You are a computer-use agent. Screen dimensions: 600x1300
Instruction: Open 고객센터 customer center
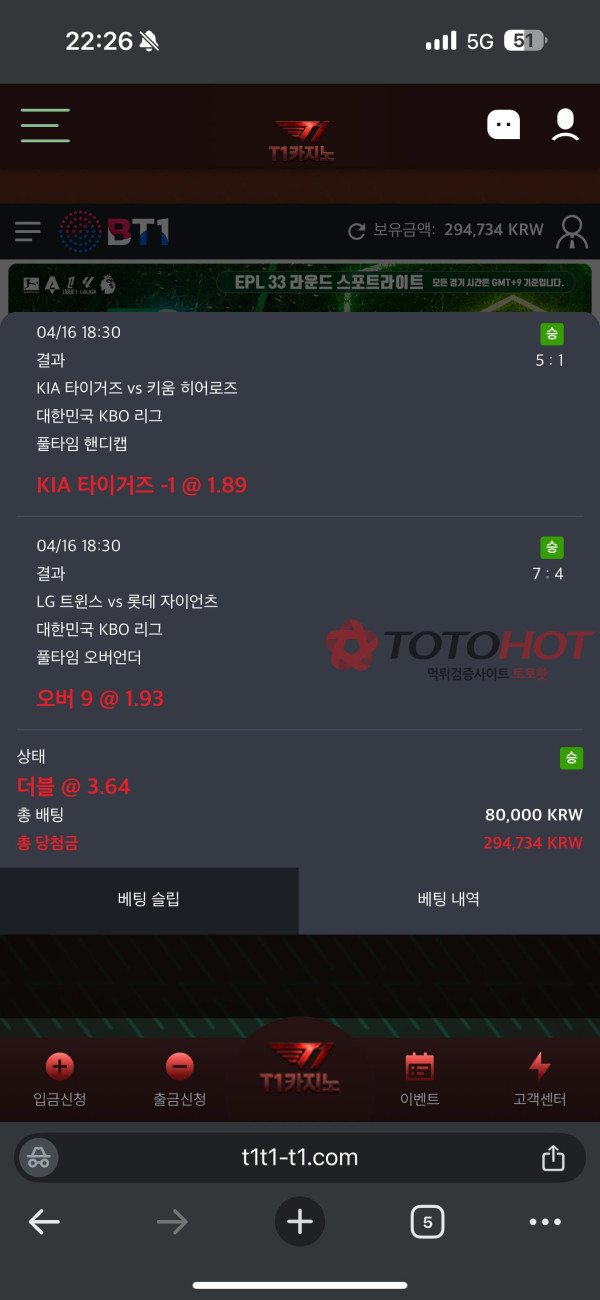coord(539,1080)
